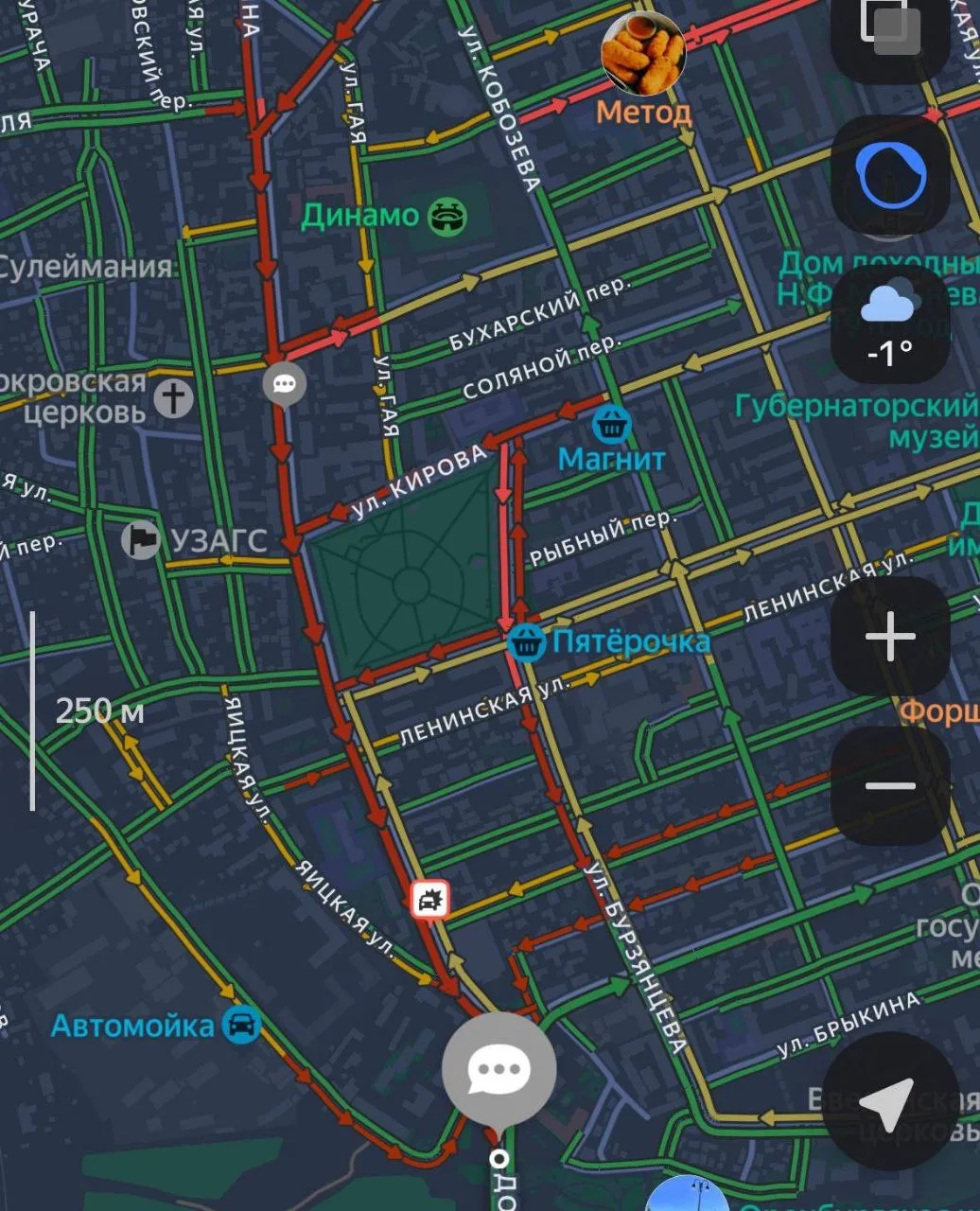The height and width of the screenshot is (1211, 980).
Task: Open the road accident marker
Action: tap(430, 899)
